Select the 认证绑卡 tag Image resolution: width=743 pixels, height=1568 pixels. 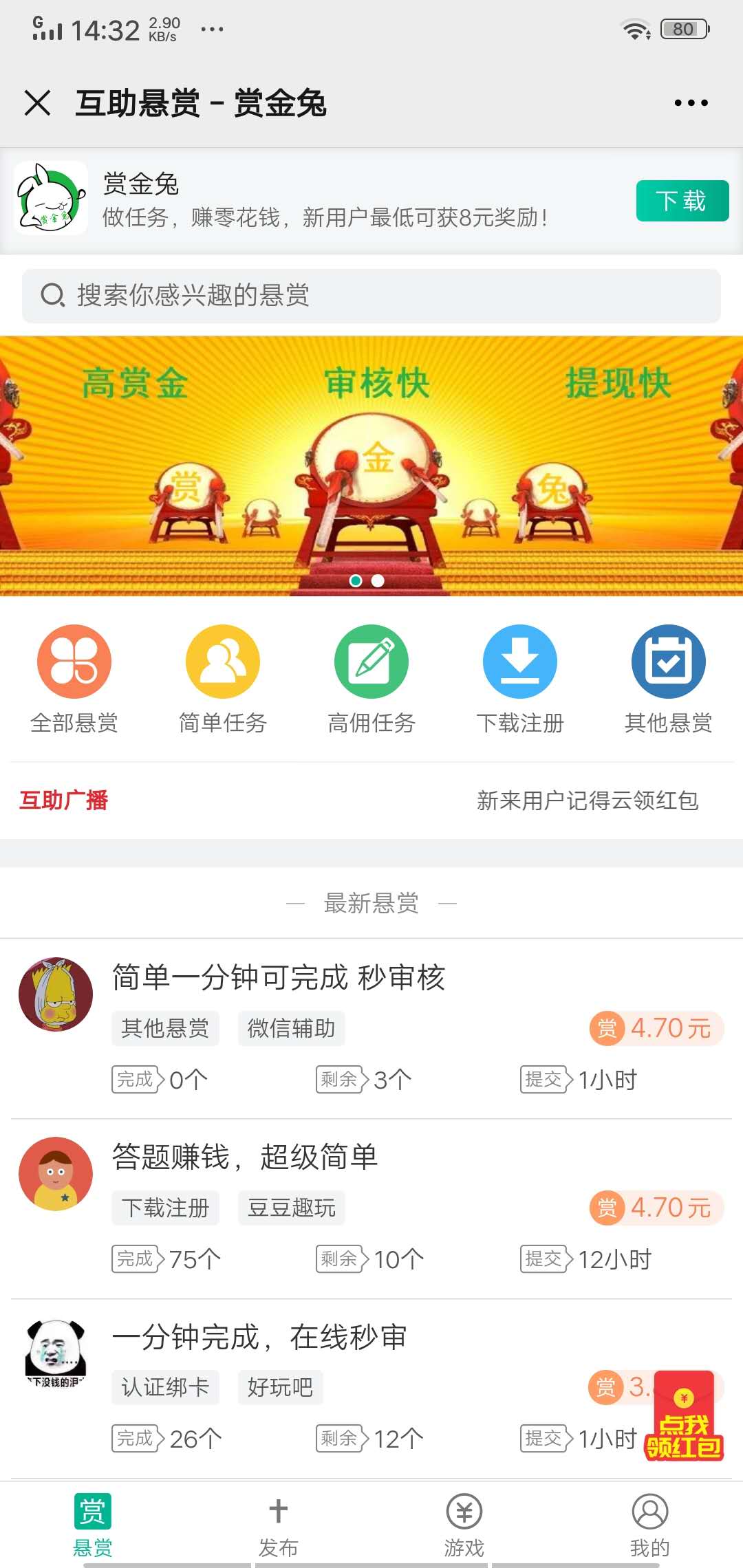[165, 1388]
